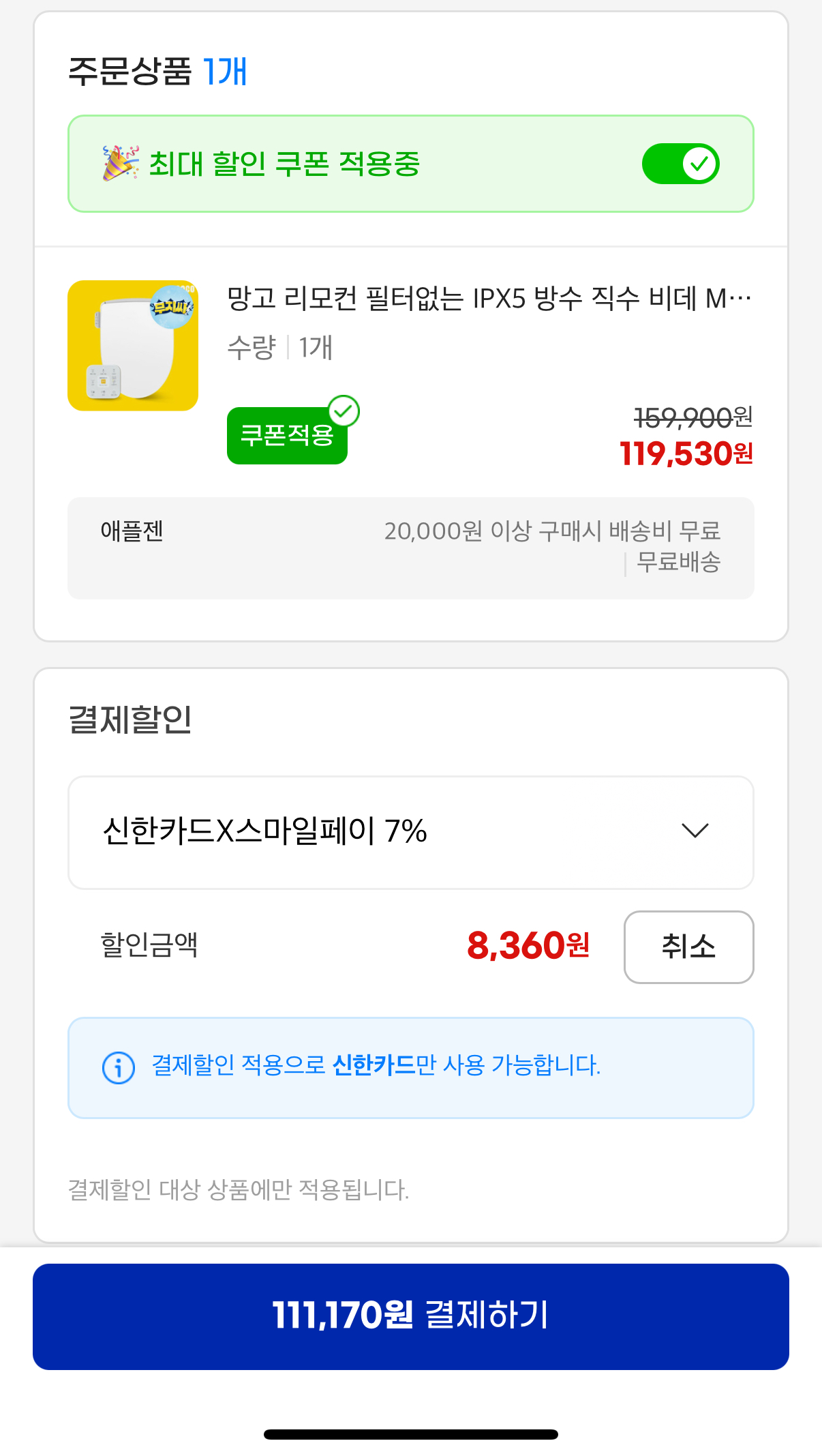Screen dimensions: 822x1456
Task: Tap the 111,170원 결제하기 payment button
Action: pos(410,1316)
